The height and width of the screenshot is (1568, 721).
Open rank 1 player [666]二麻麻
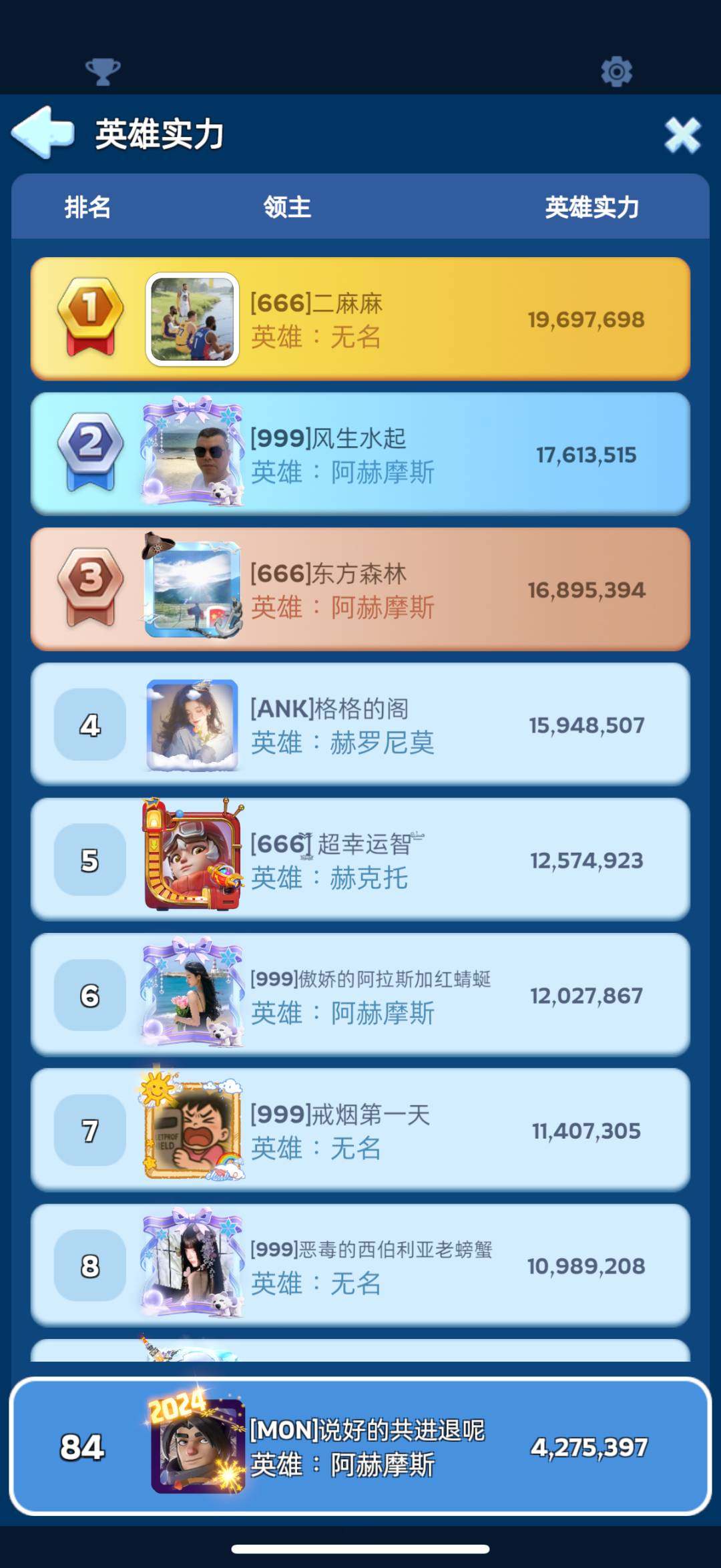(x=360, y=319)
